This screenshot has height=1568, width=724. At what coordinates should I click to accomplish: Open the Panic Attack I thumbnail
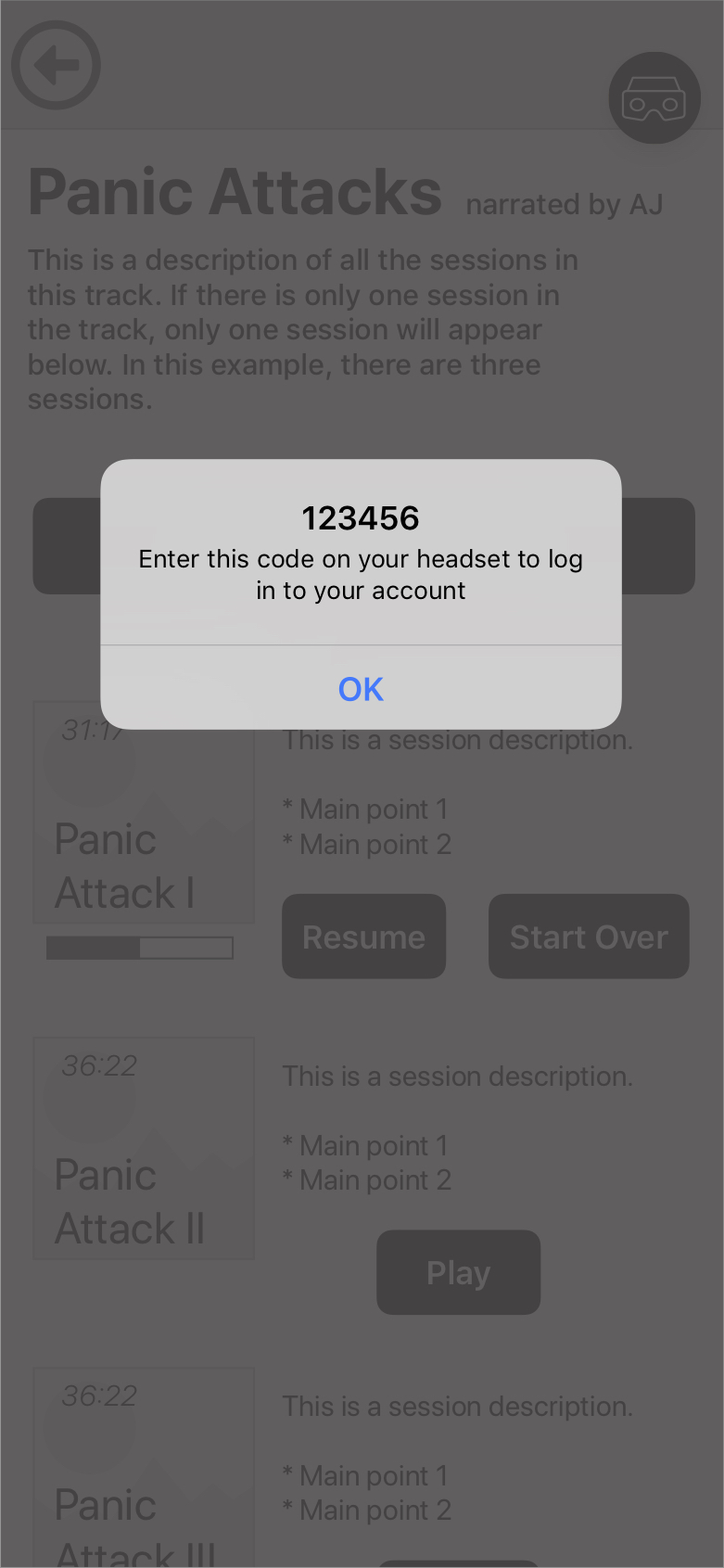point(144,812)
